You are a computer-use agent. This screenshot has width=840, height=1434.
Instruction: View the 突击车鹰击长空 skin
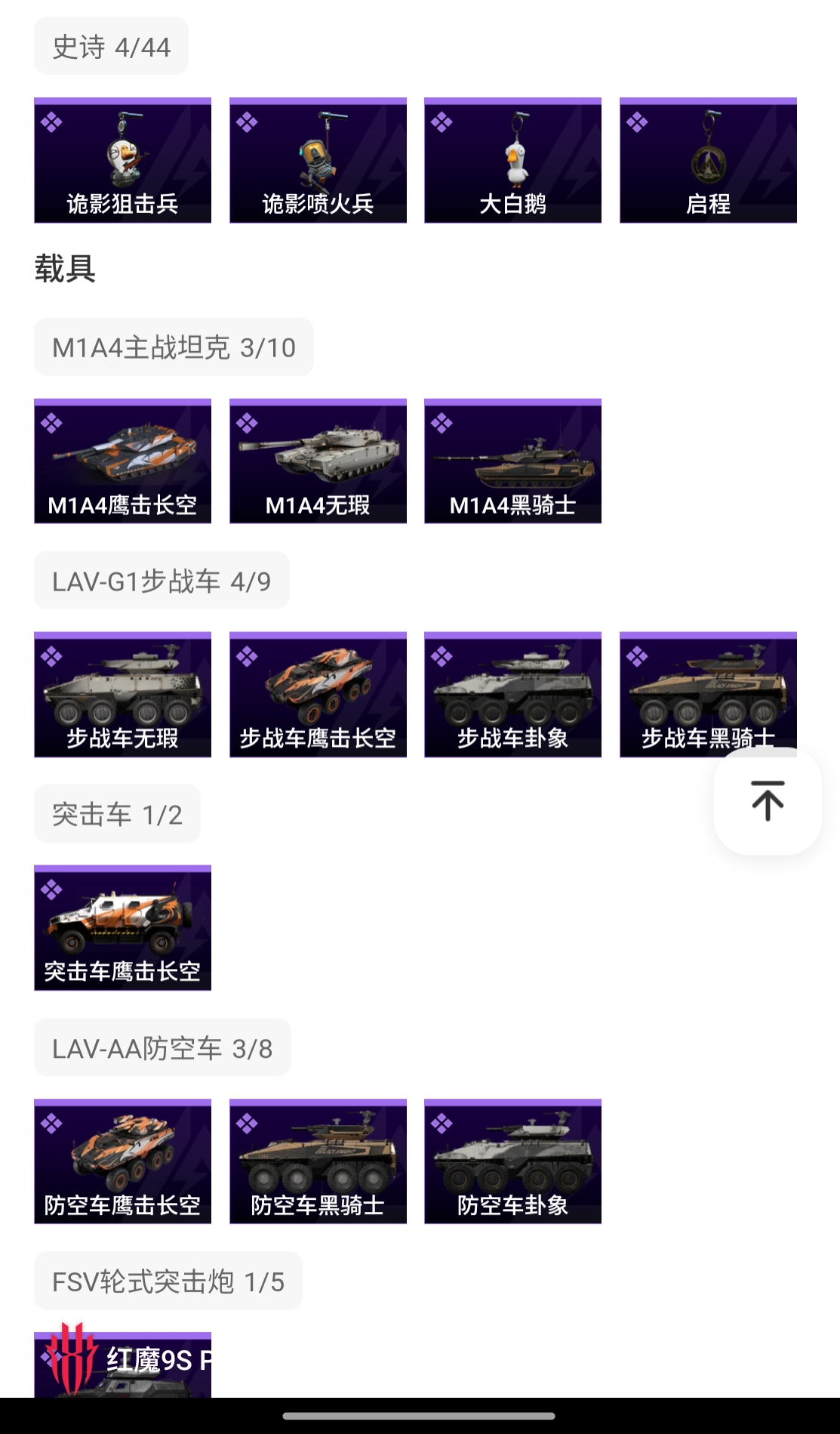tap(122, 927)
